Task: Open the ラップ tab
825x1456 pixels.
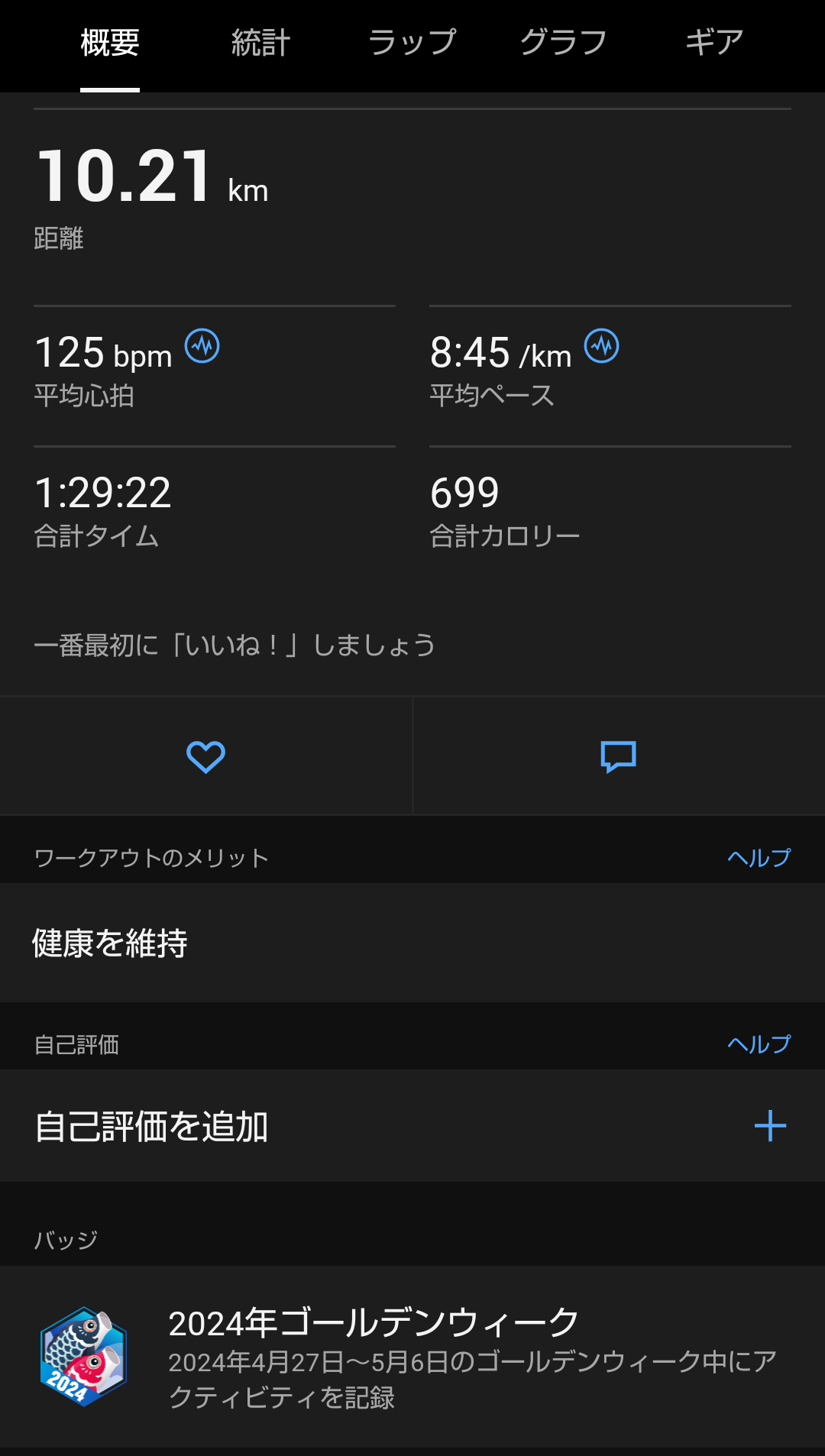Action: 412,43
